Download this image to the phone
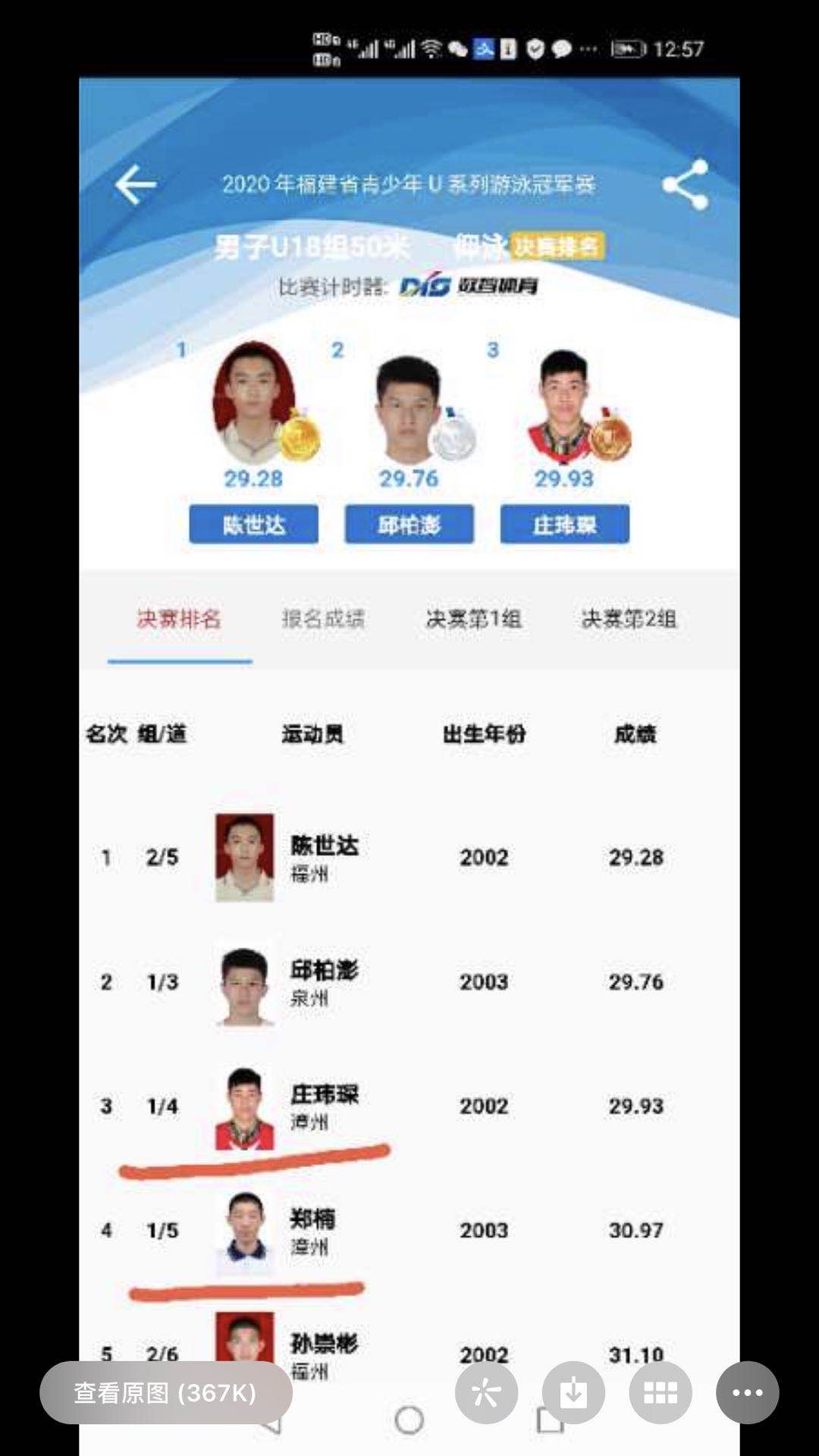 (573, 1393)
